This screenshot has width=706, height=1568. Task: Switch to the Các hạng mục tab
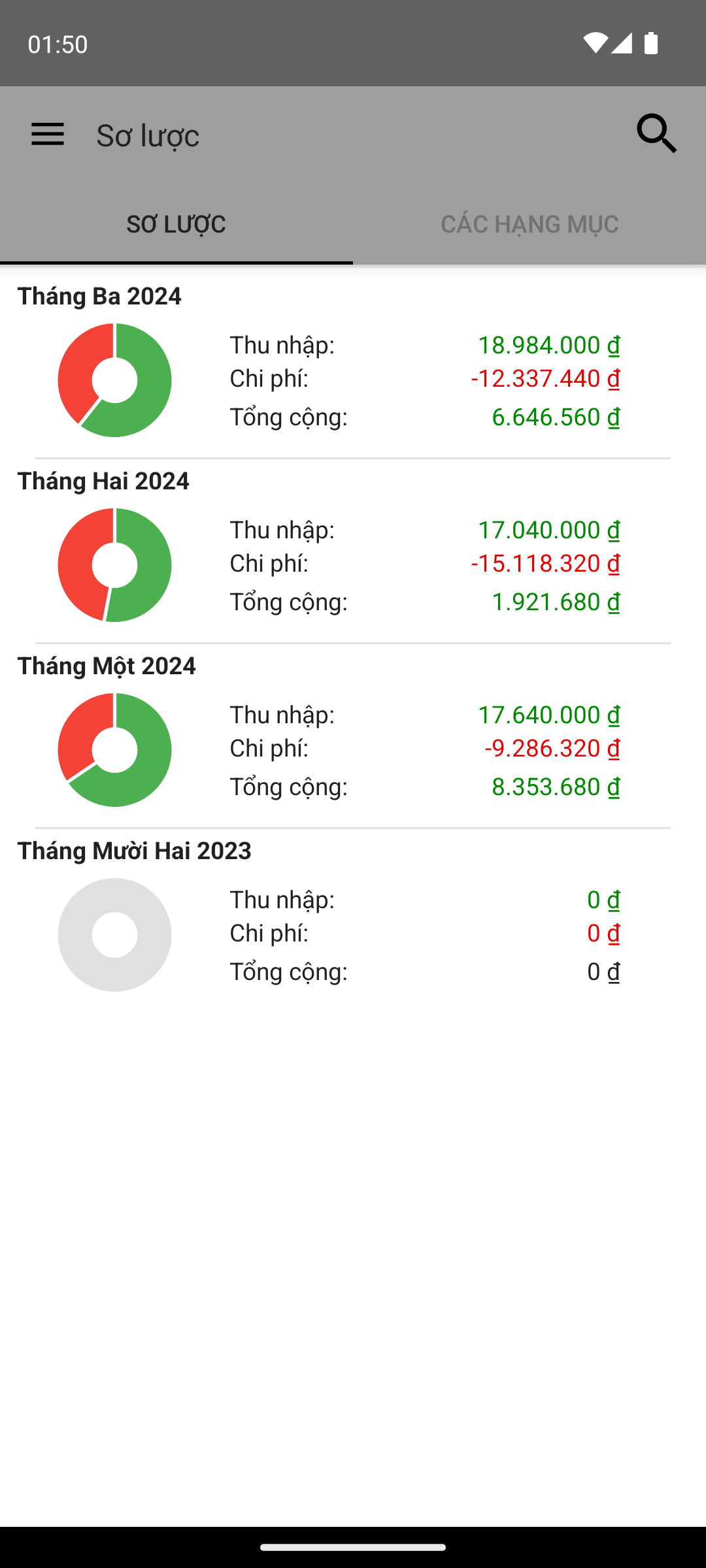click(x=529, y=223)
